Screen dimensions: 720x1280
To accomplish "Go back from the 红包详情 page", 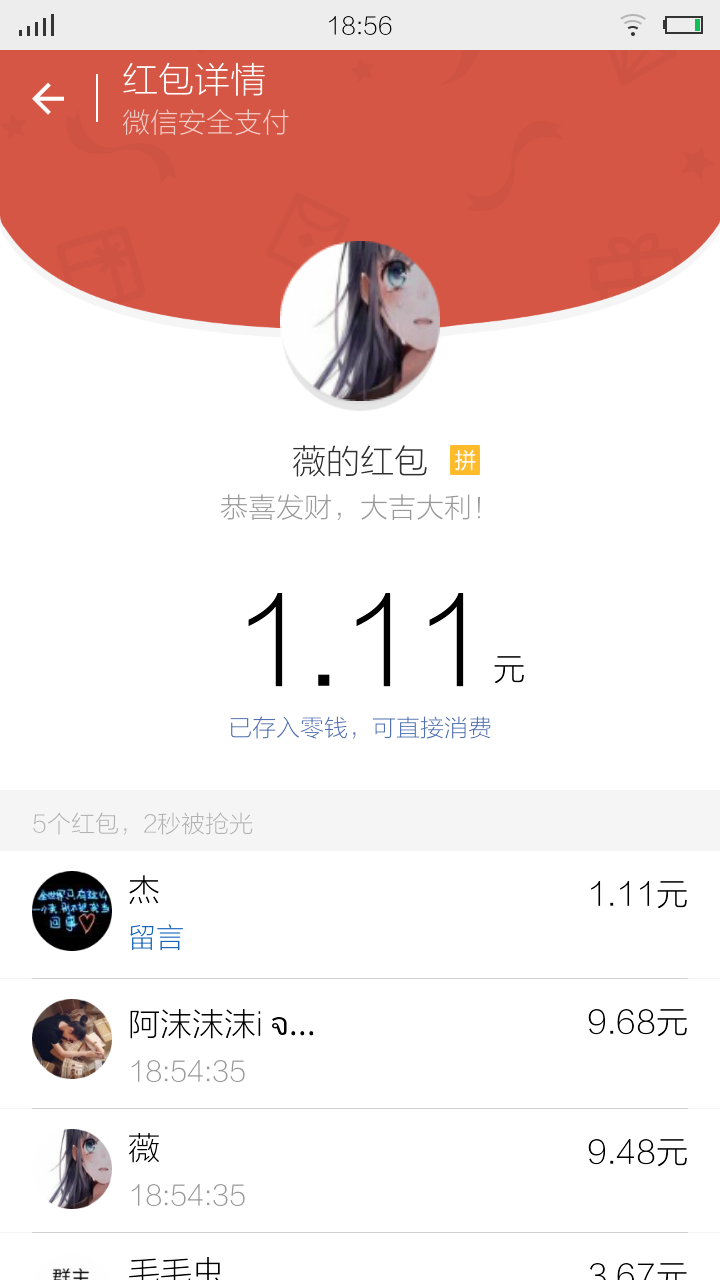I will pyautogui.click(x=48, y=98).
